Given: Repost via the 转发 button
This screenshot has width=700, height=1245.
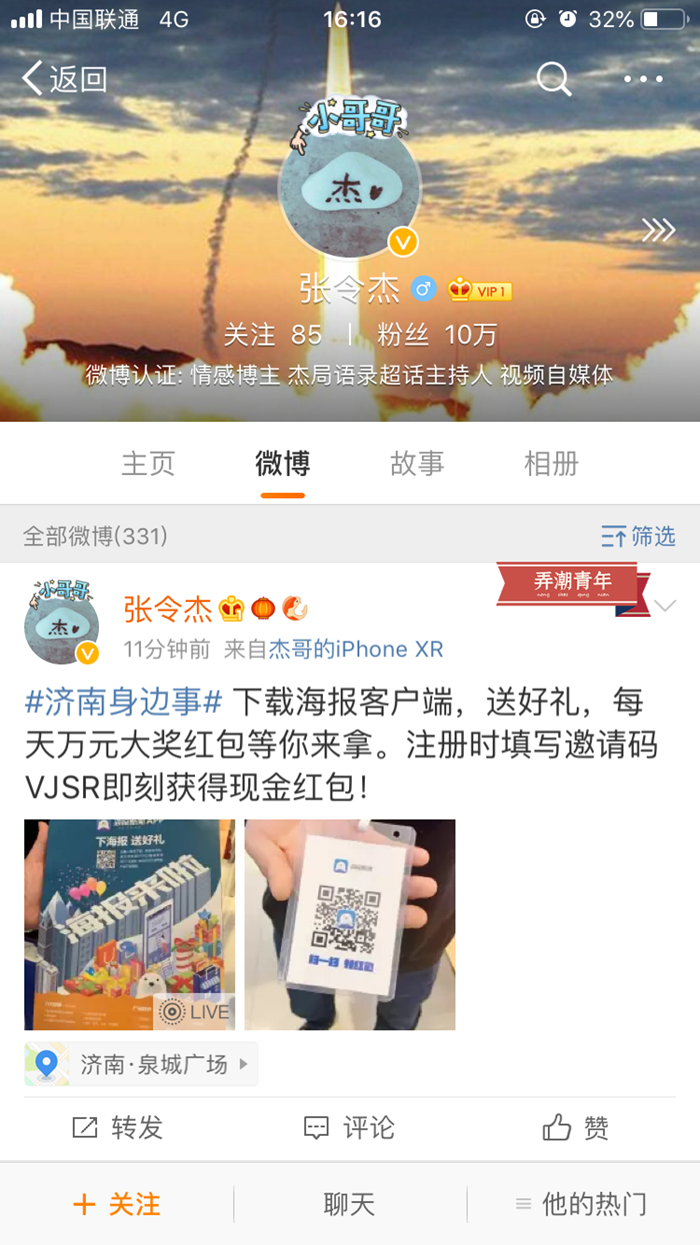Looking at the screenshot, I should coord(118,1128).
